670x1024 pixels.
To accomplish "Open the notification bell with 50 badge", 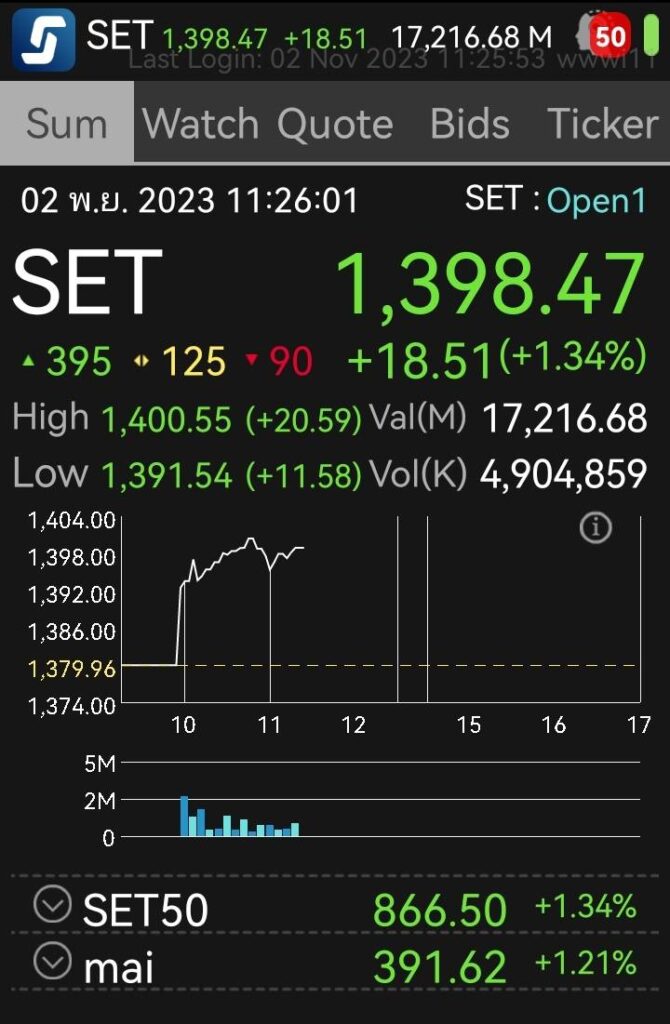I will point(603,38).
